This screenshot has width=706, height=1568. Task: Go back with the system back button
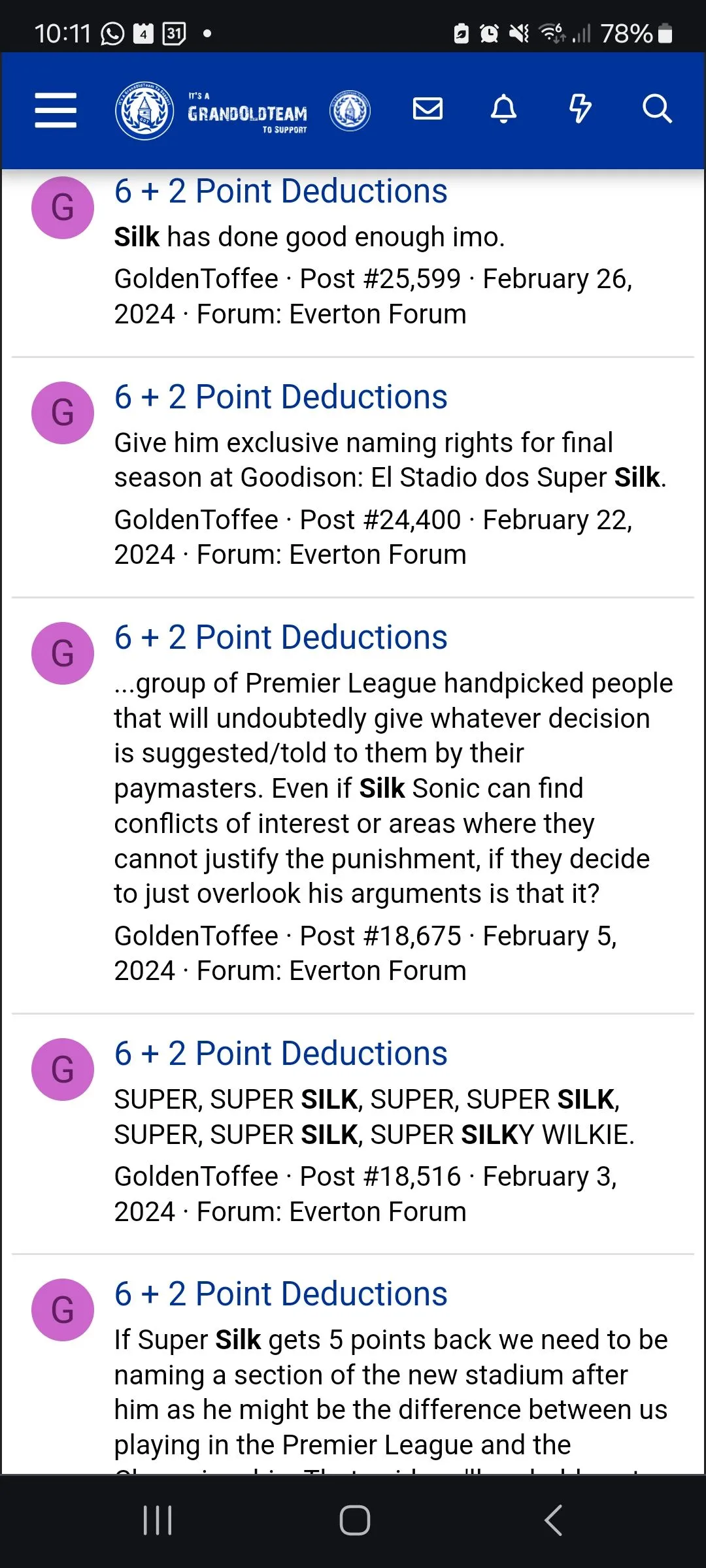[x=553, y=1520]
